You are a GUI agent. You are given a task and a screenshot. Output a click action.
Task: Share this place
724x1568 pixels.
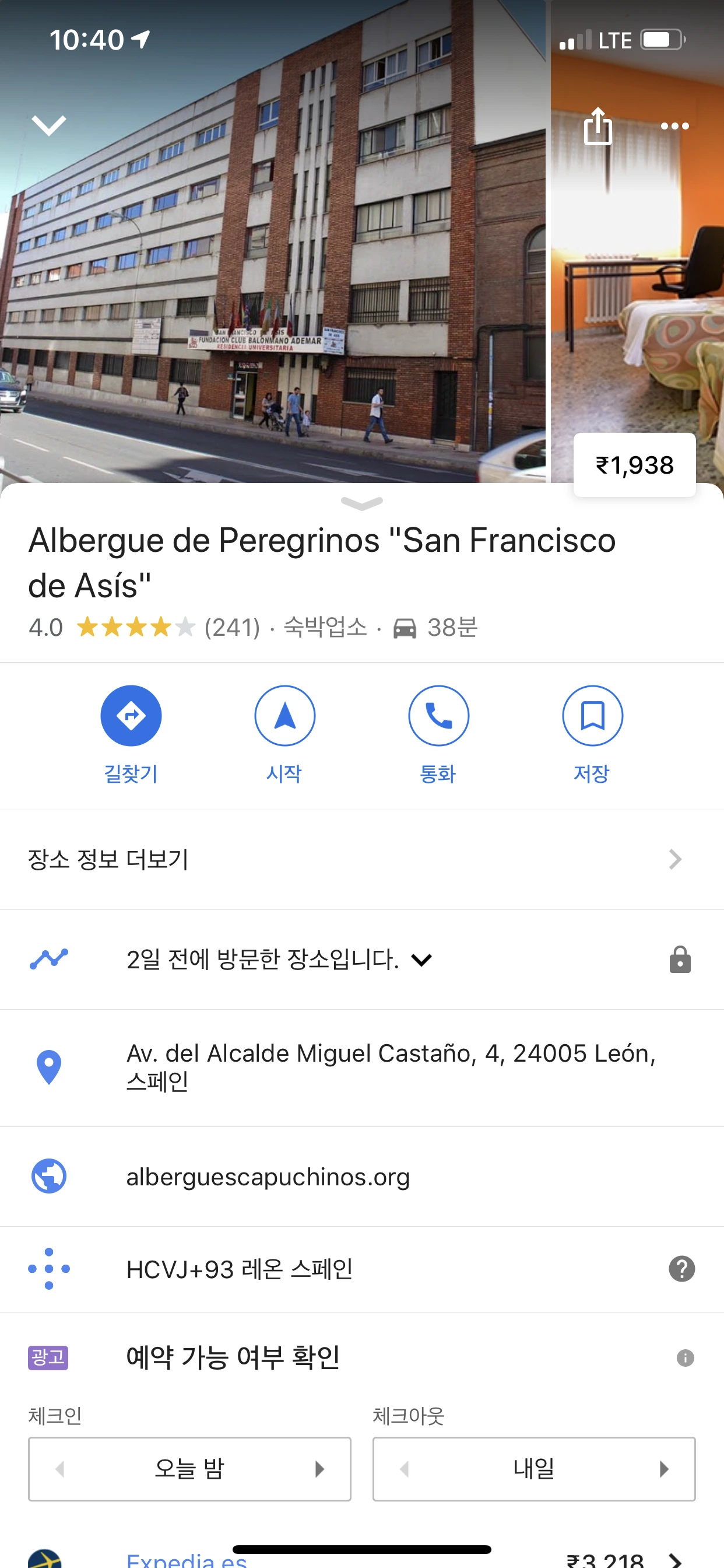tap(598, 126)
